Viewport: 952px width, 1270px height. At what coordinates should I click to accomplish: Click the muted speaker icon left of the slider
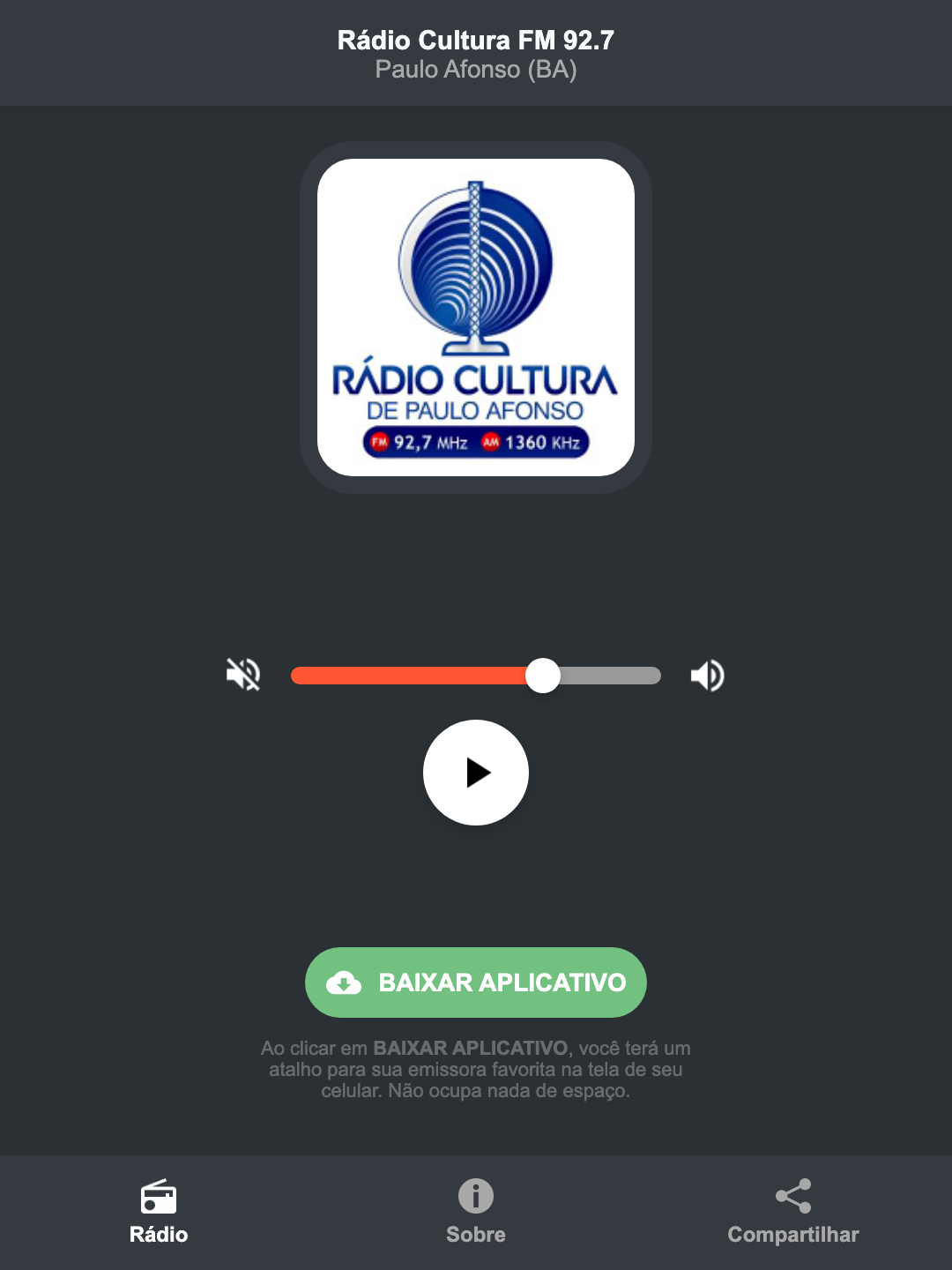point(242,675)
